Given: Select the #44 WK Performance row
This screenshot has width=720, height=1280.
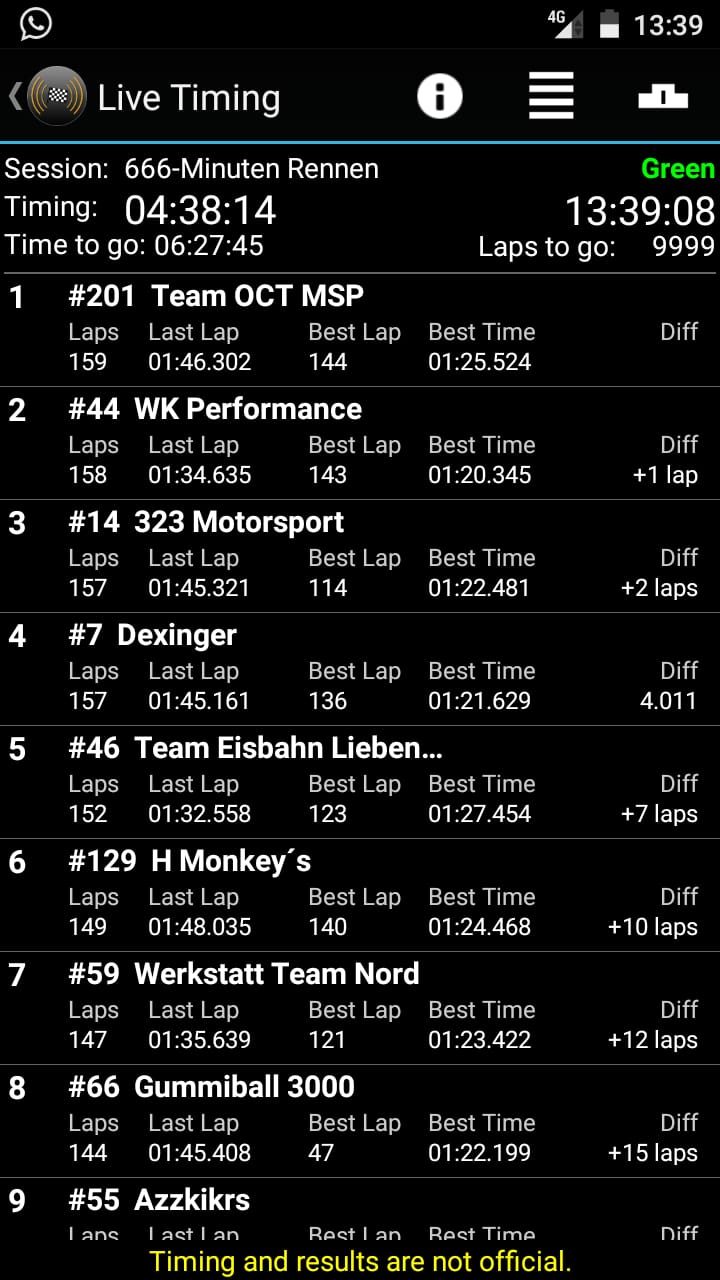Looking at the screenshot, I should (x=360, y=443).
